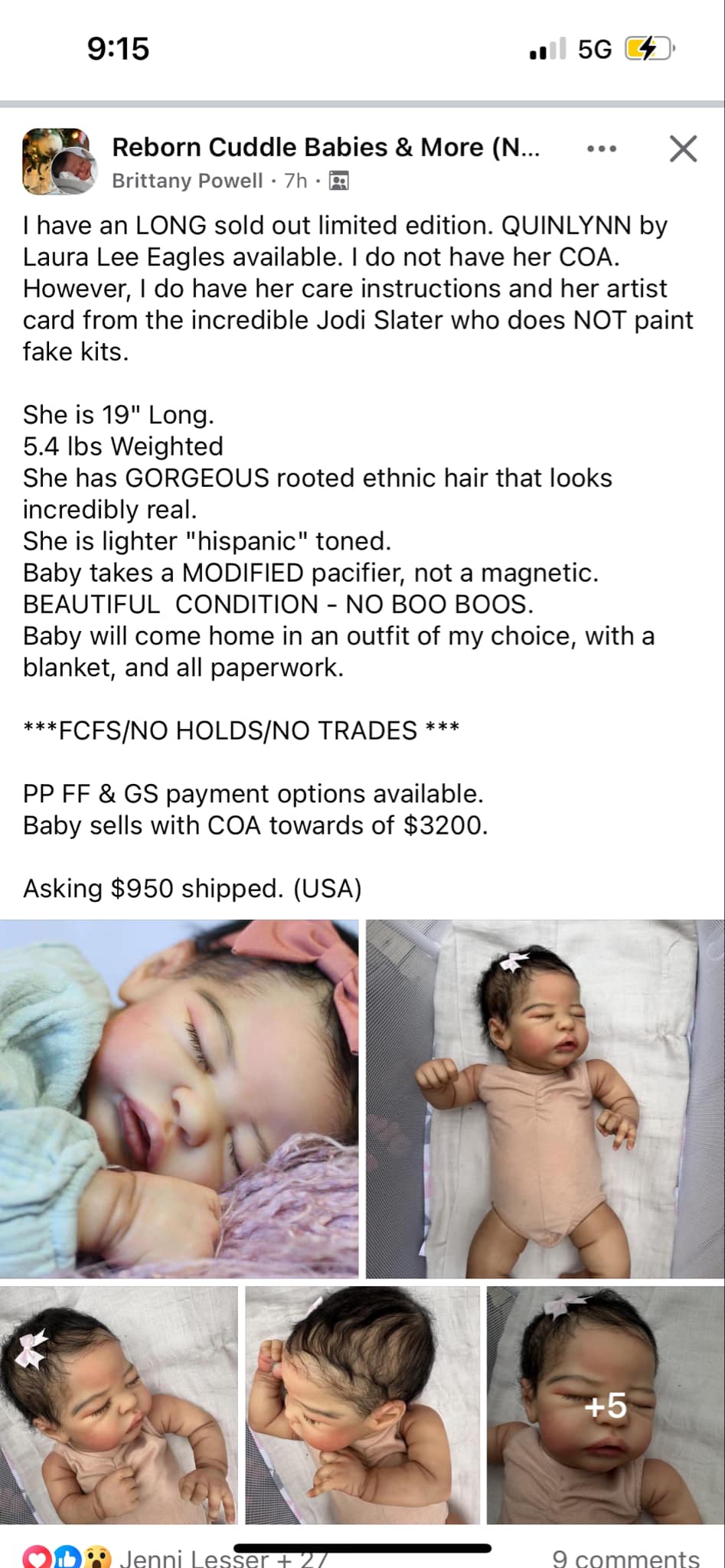Open the 9 comments
Screen dimensions: 725x1568
click(625, 1557)
